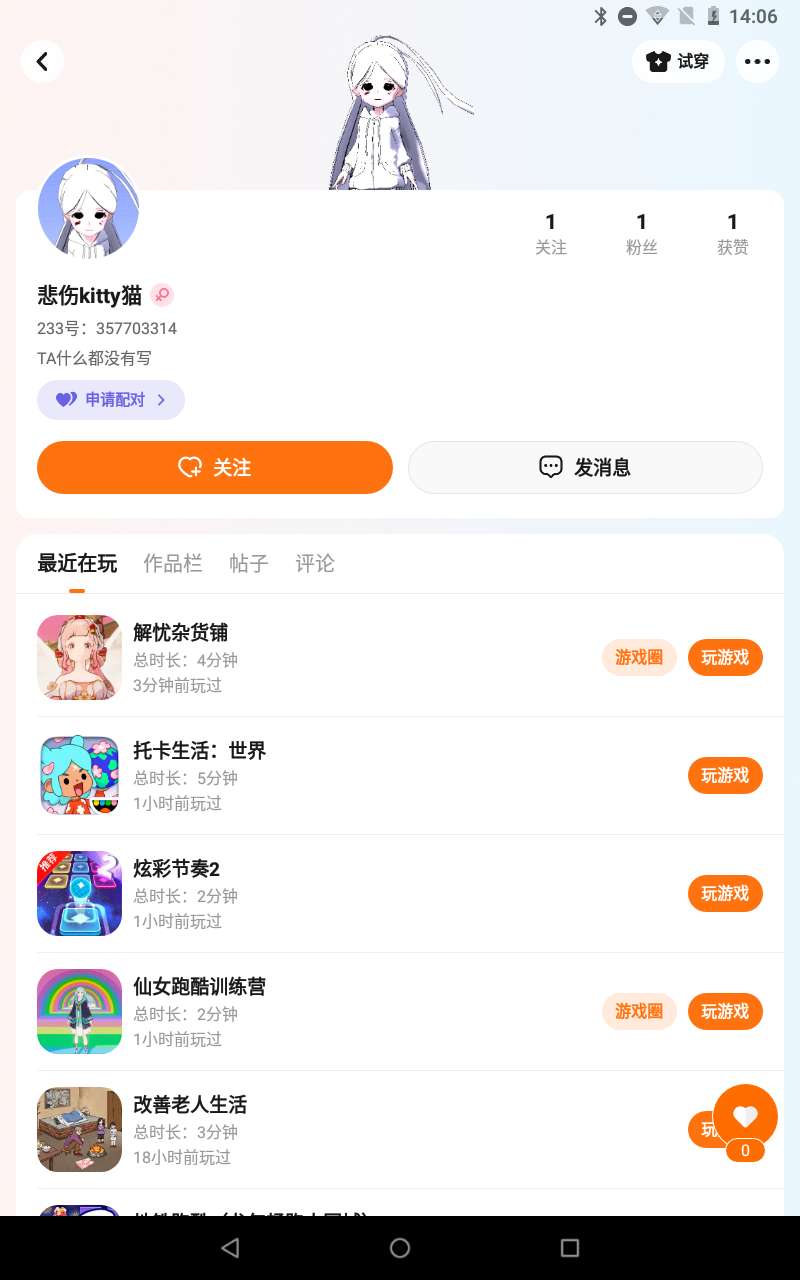Open the 改善老人生活 game row

(300, 1129)
